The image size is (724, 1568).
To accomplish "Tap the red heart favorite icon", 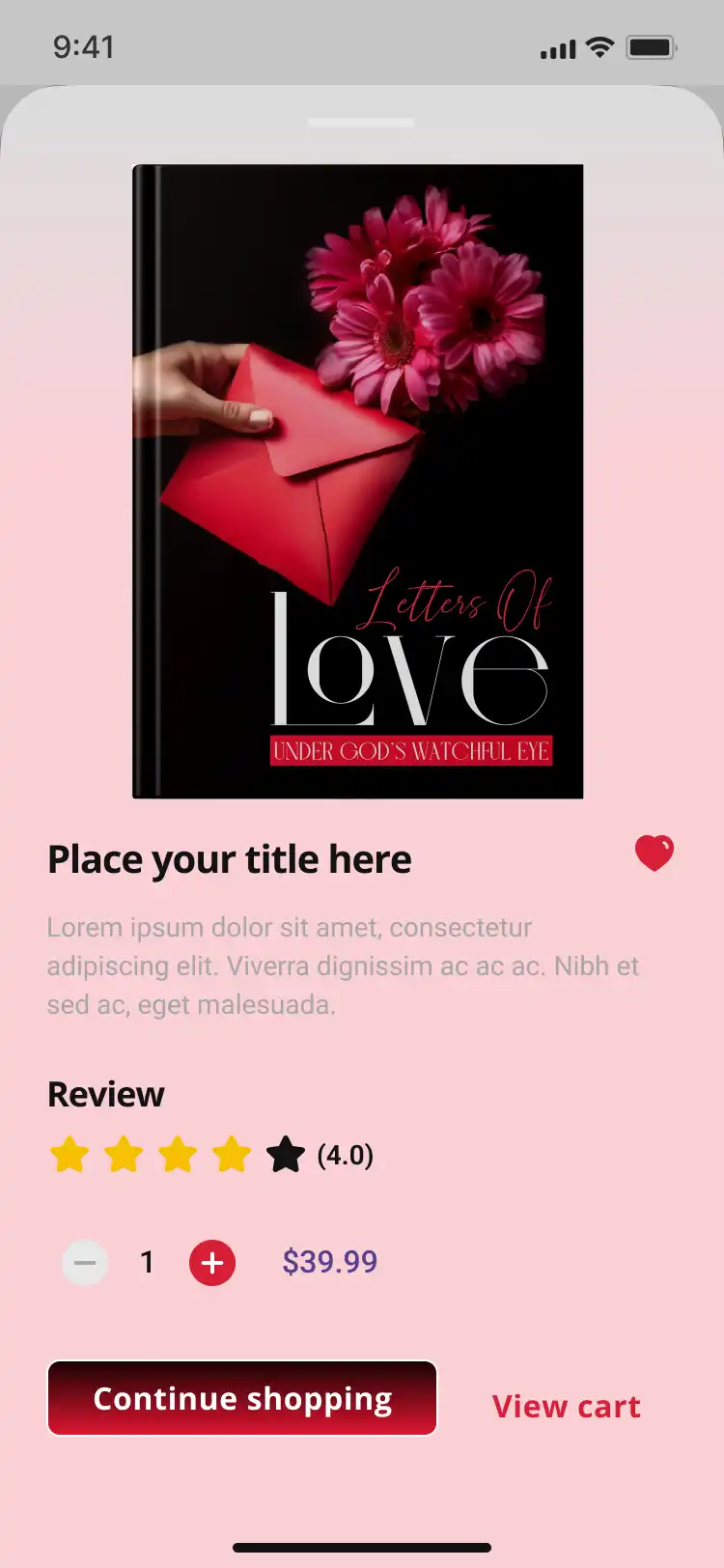I will pyautogui.click(x=654, y=854).
